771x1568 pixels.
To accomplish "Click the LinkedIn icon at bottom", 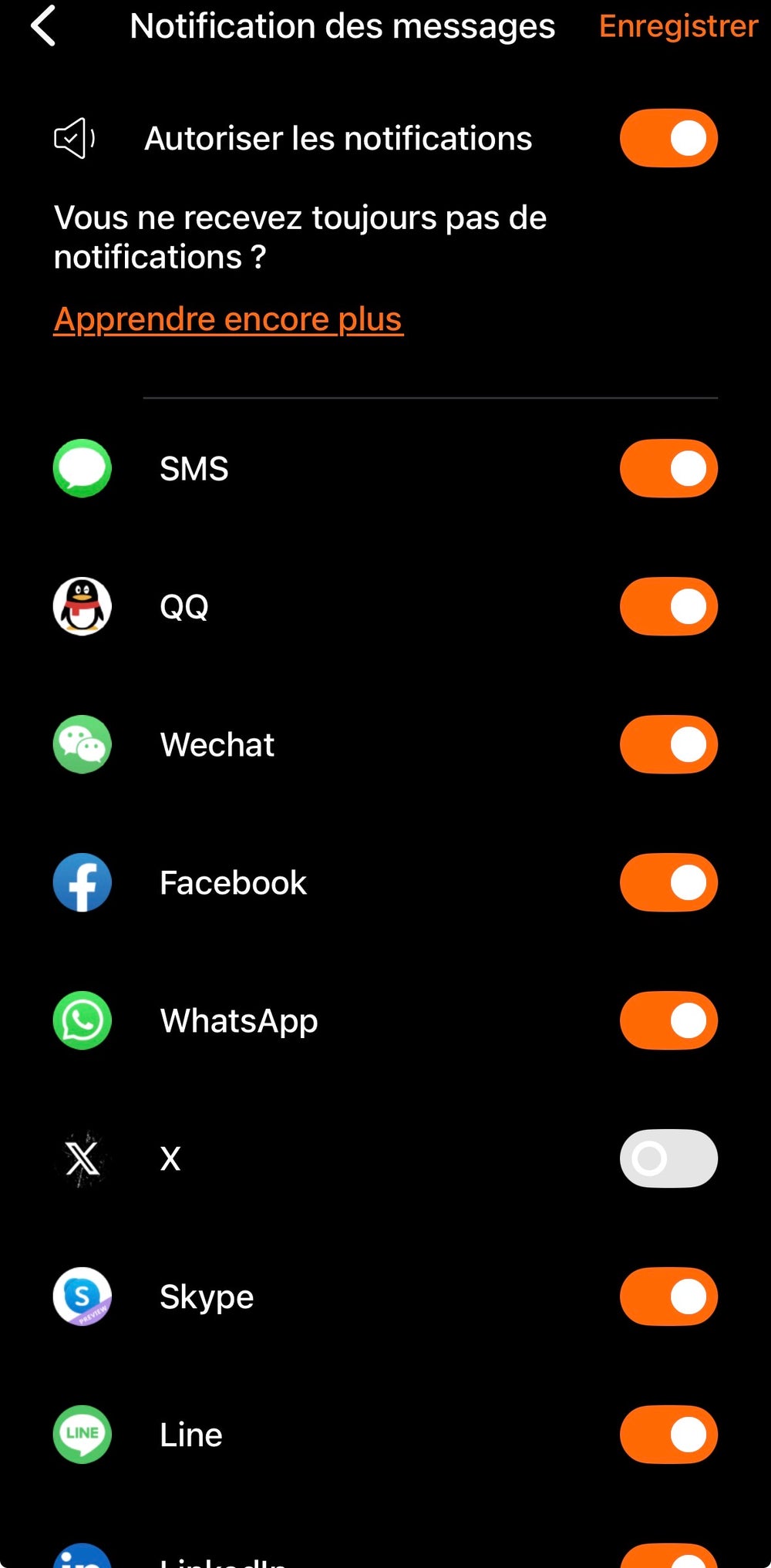I will tap(81, 1558).
